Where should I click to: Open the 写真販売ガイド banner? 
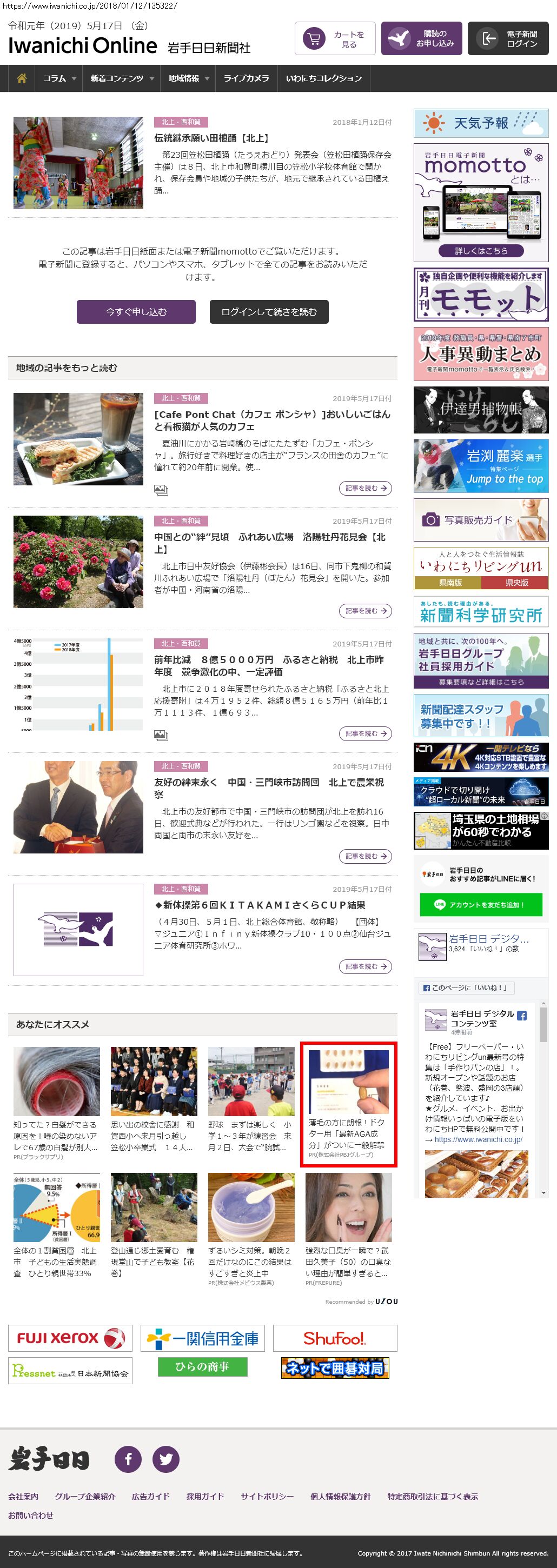[x=481, y=520]
